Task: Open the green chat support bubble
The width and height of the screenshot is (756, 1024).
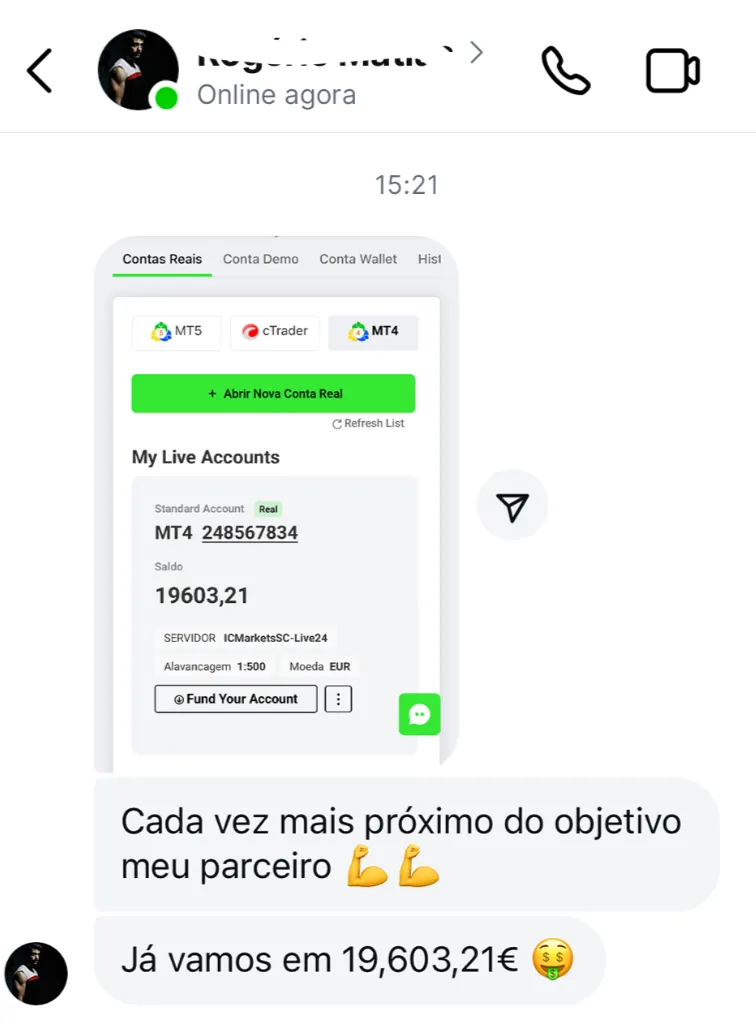Action: 419,714
